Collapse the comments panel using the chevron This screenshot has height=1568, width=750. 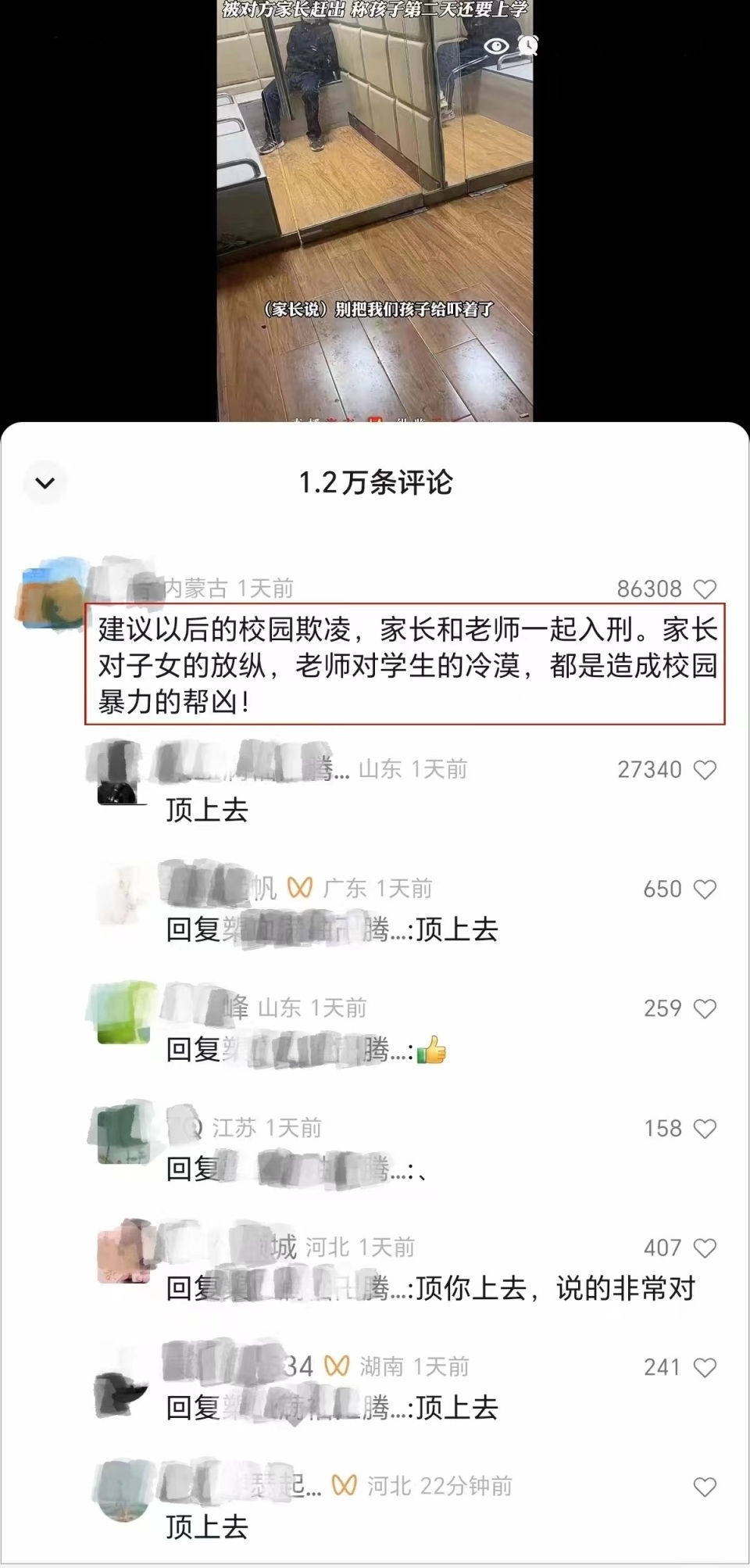(45, 482)
